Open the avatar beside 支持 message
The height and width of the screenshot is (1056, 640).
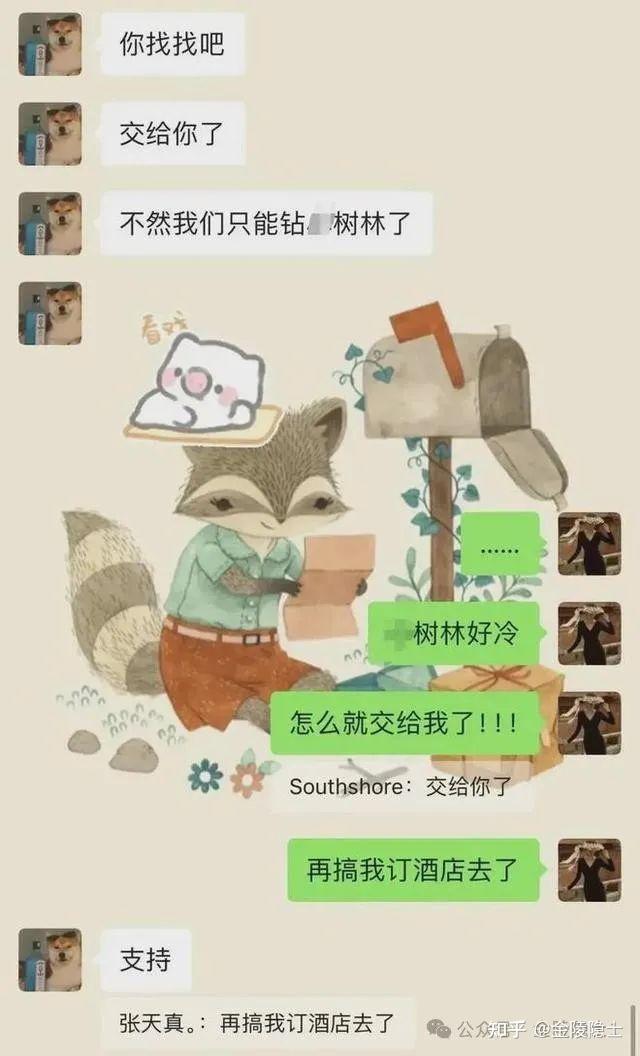click(50, 960)
